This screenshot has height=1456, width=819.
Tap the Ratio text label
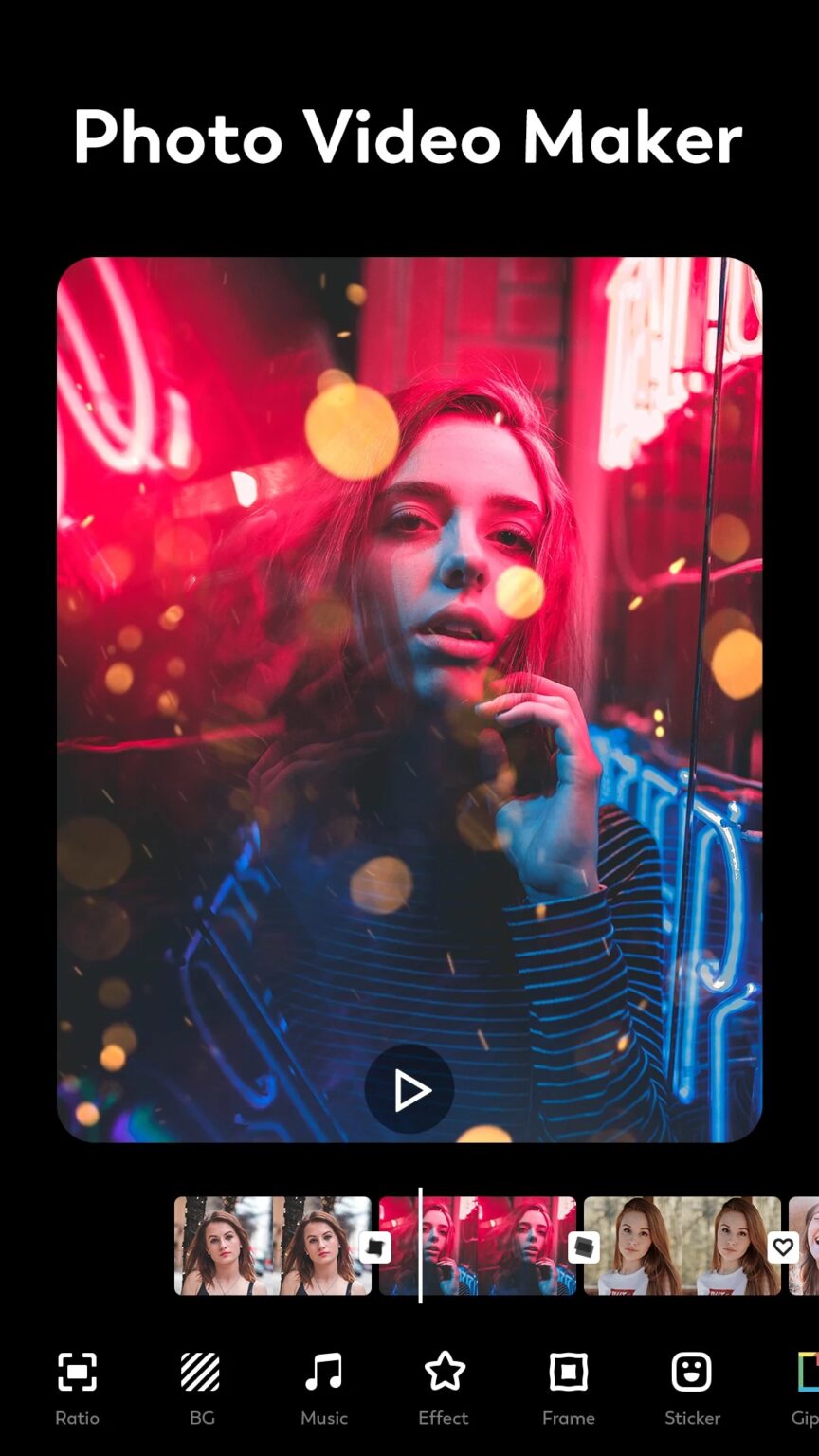click(x=76, y=1418)
